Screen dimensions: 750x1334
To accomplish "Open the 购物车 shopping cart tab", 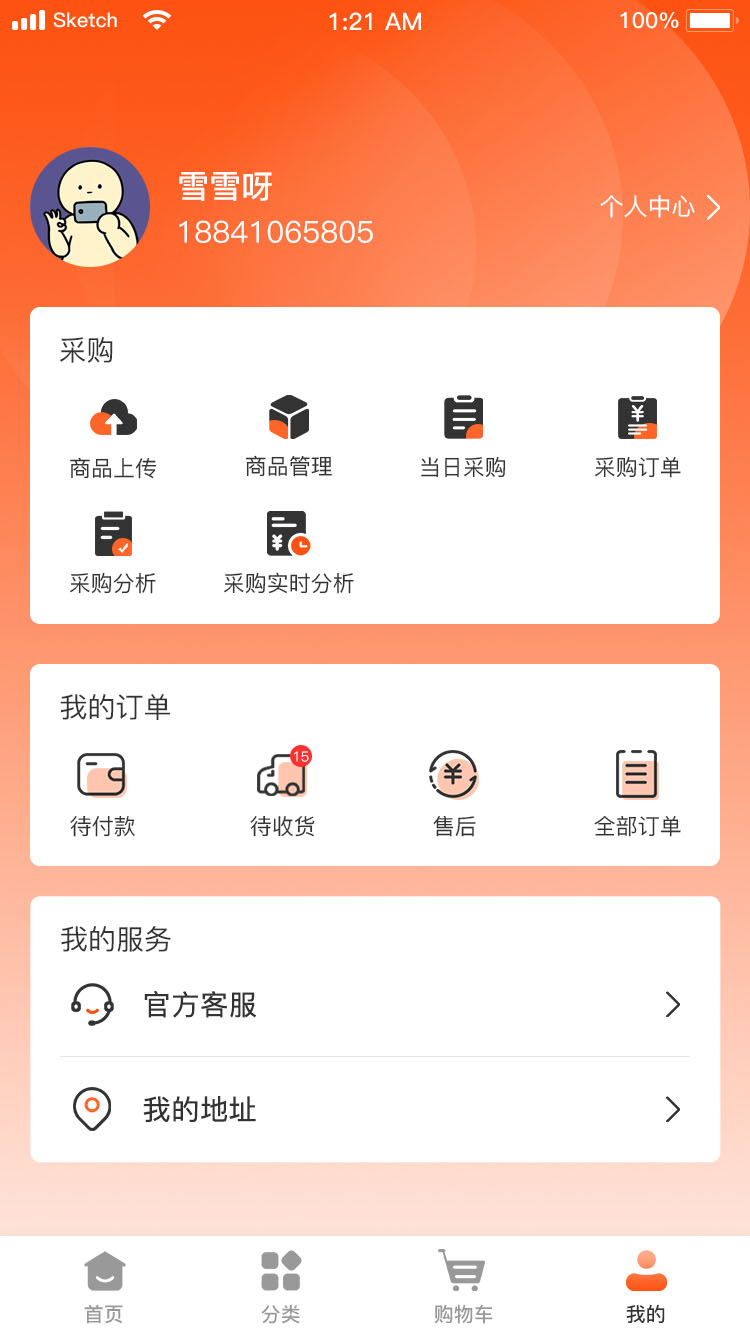I will click(463, 1287).
